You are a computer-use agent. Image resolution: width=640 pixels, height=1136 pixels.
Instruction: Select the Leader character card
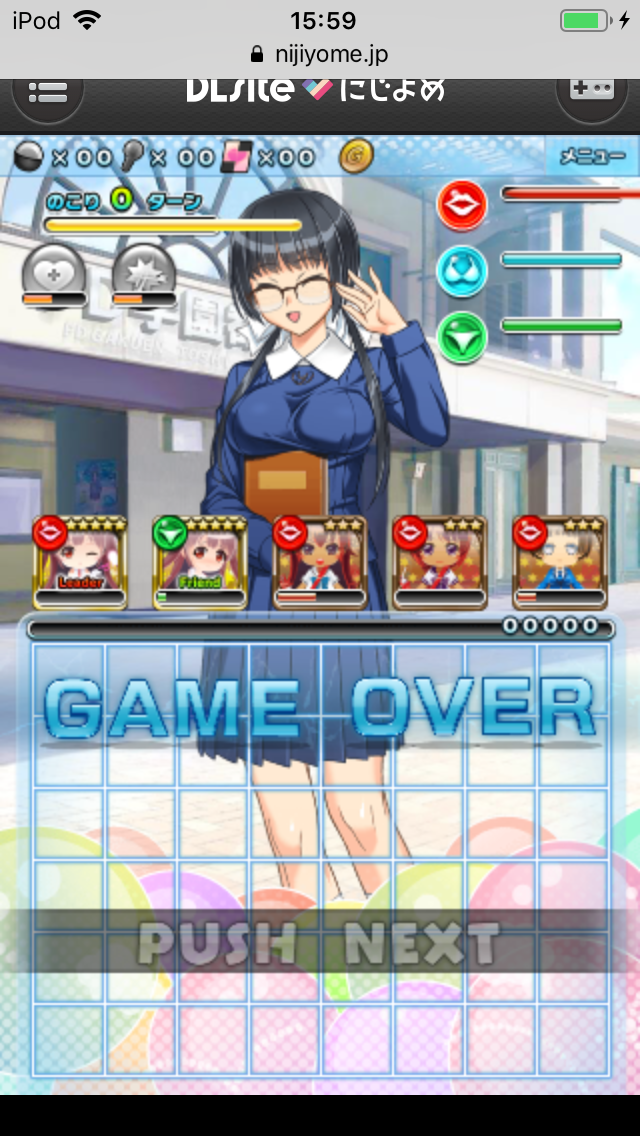point(80,562)
